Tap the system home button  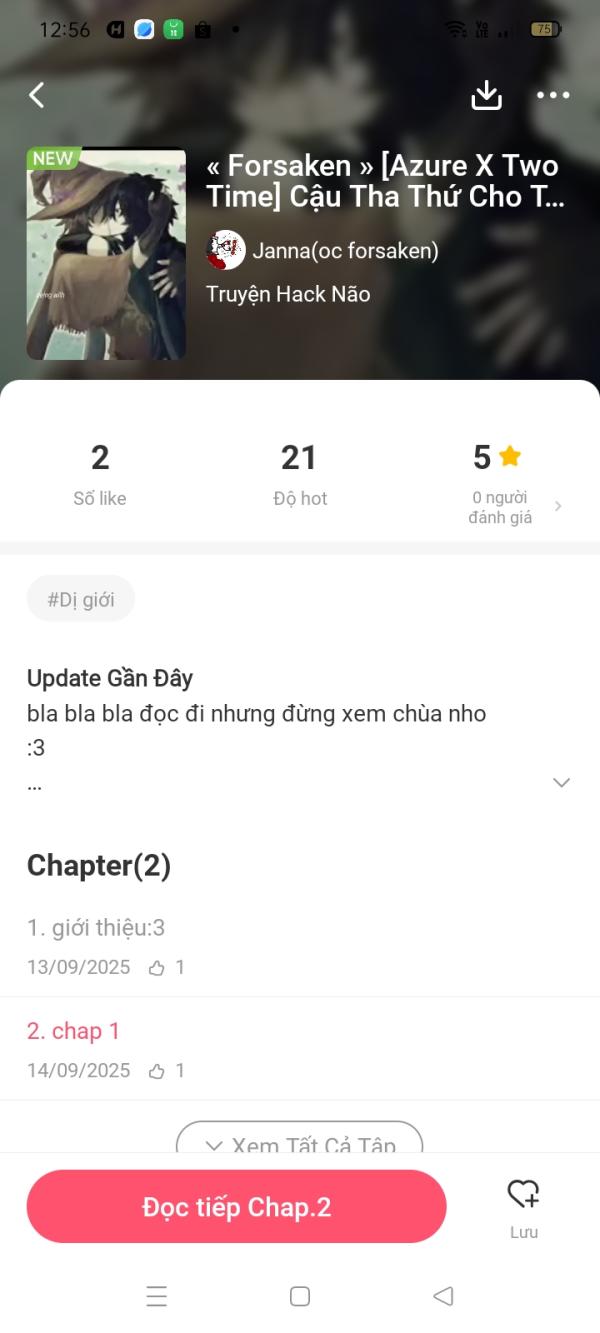pos(300,1296)
